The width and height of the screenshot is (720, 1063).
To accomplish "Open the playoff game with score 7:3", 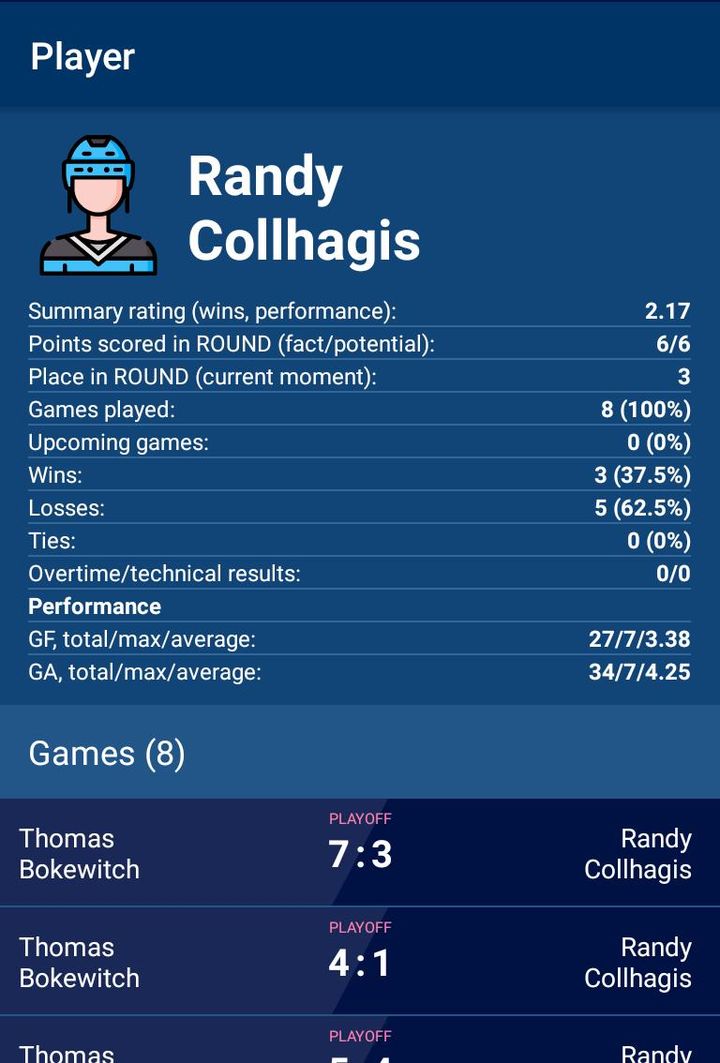I will click(x=360, y=853).
